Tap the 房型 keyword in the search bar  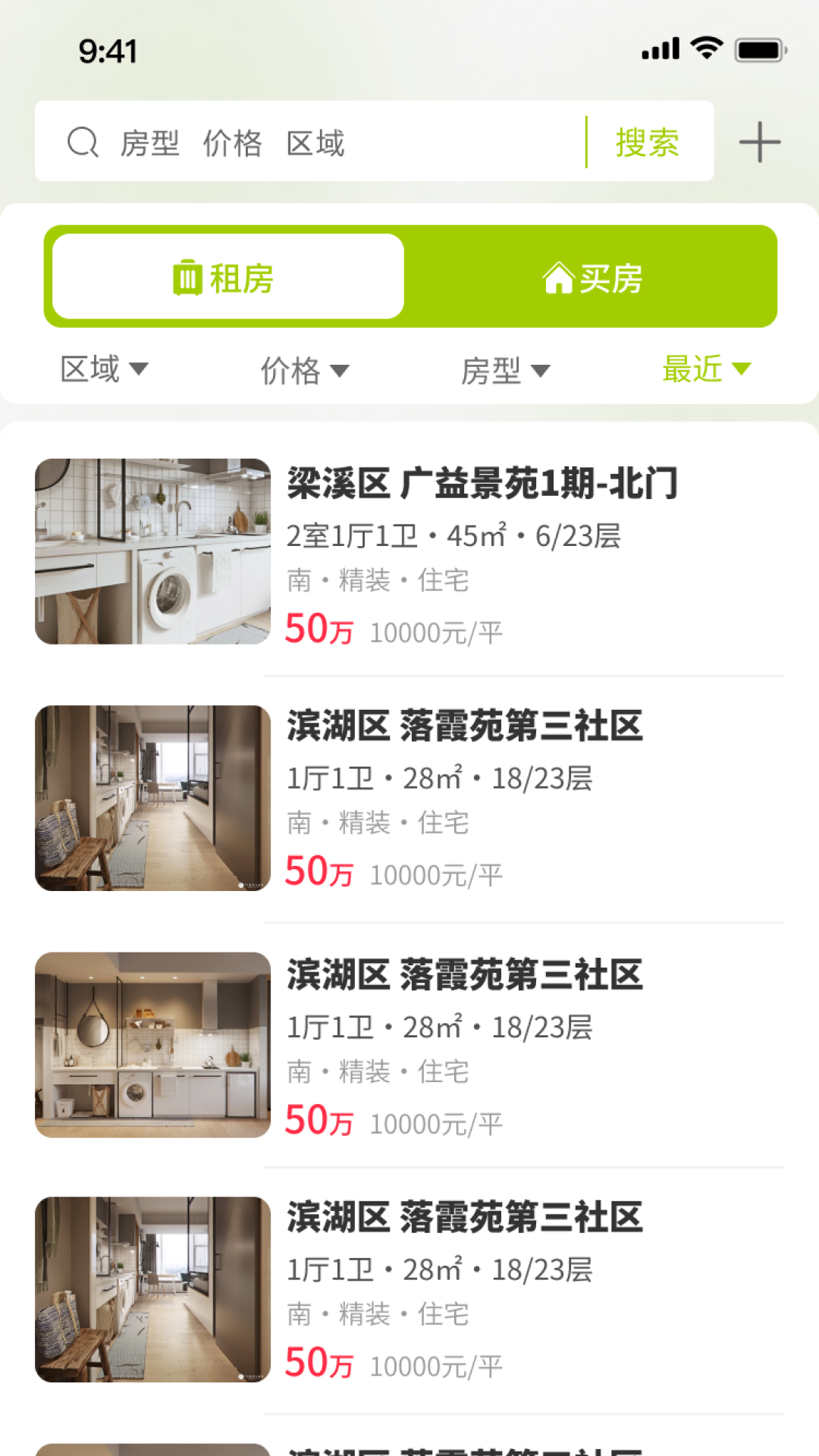[x=149, y=144]
